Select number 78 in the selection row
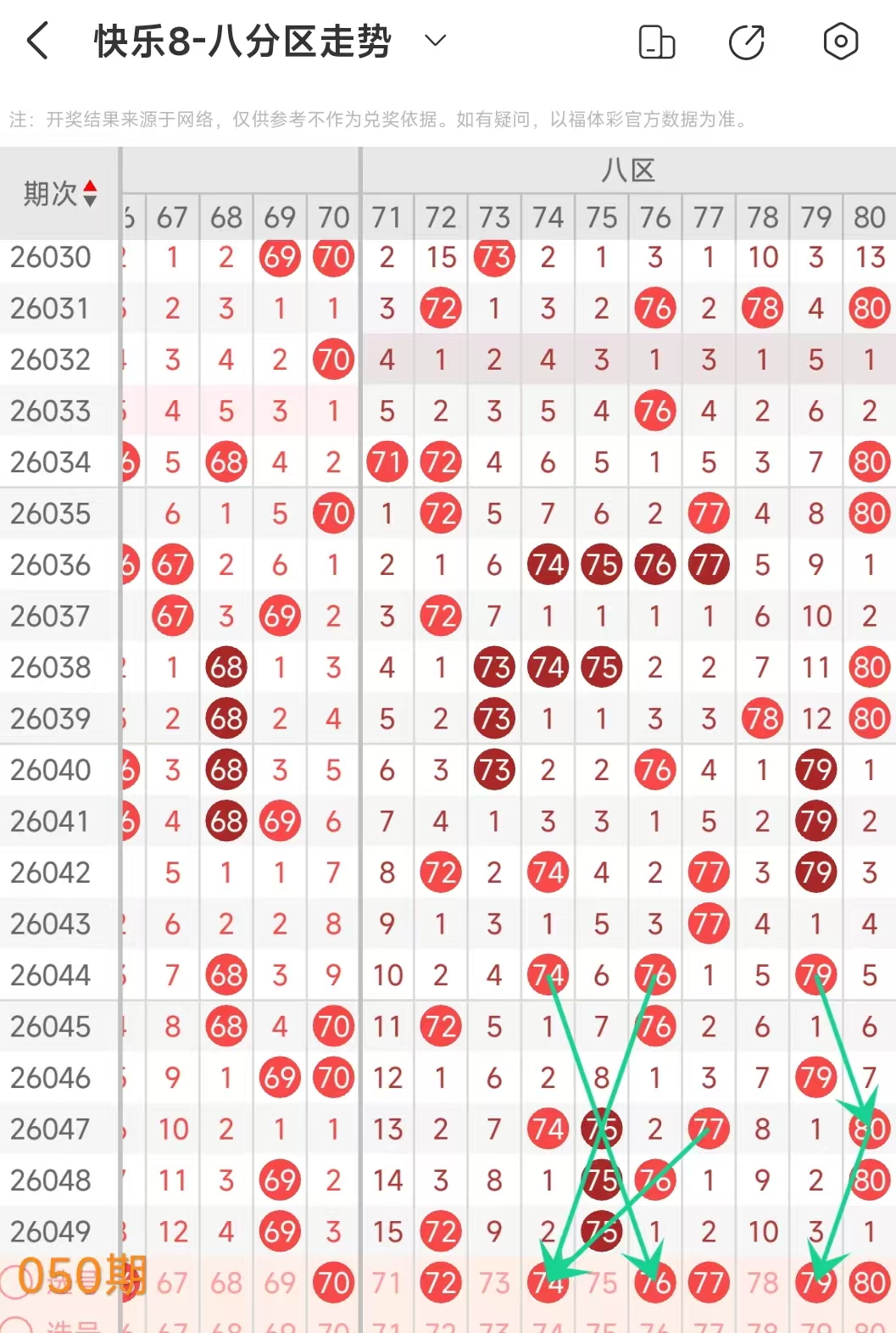896x1333 pixels. [762, 1282]
